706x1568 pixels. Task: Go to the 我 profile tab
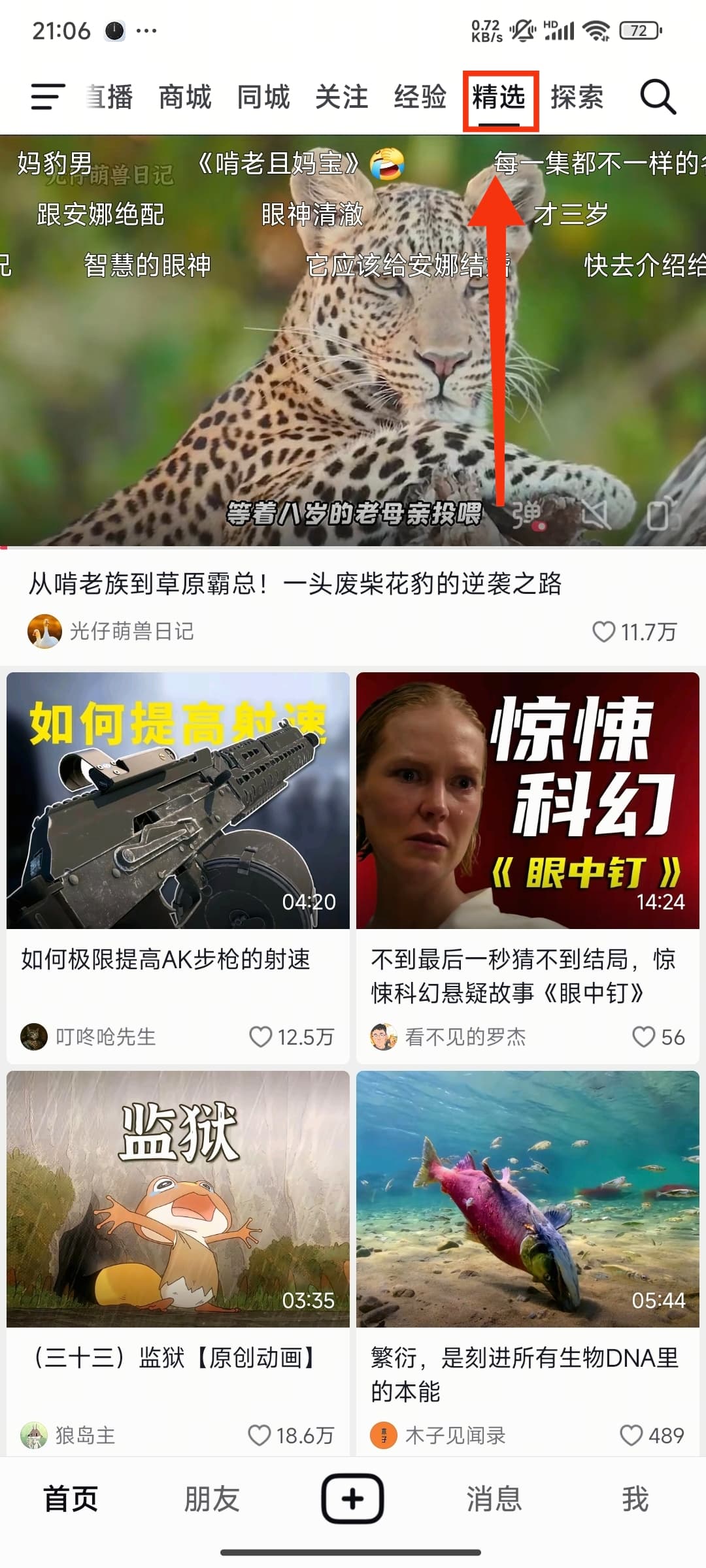(x=635, y=1498)
